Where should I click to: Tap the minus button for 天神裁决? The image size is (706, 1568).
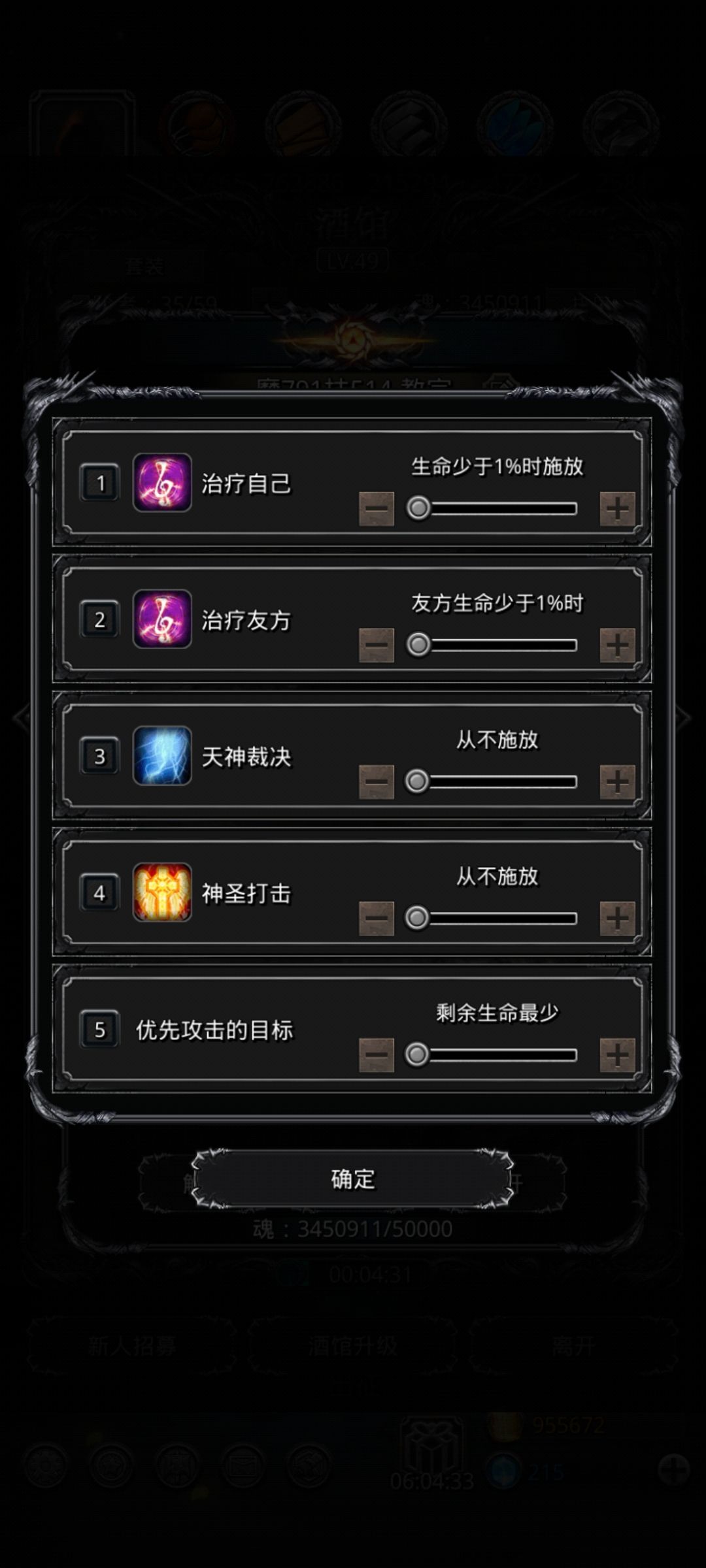tap(377, 782)
